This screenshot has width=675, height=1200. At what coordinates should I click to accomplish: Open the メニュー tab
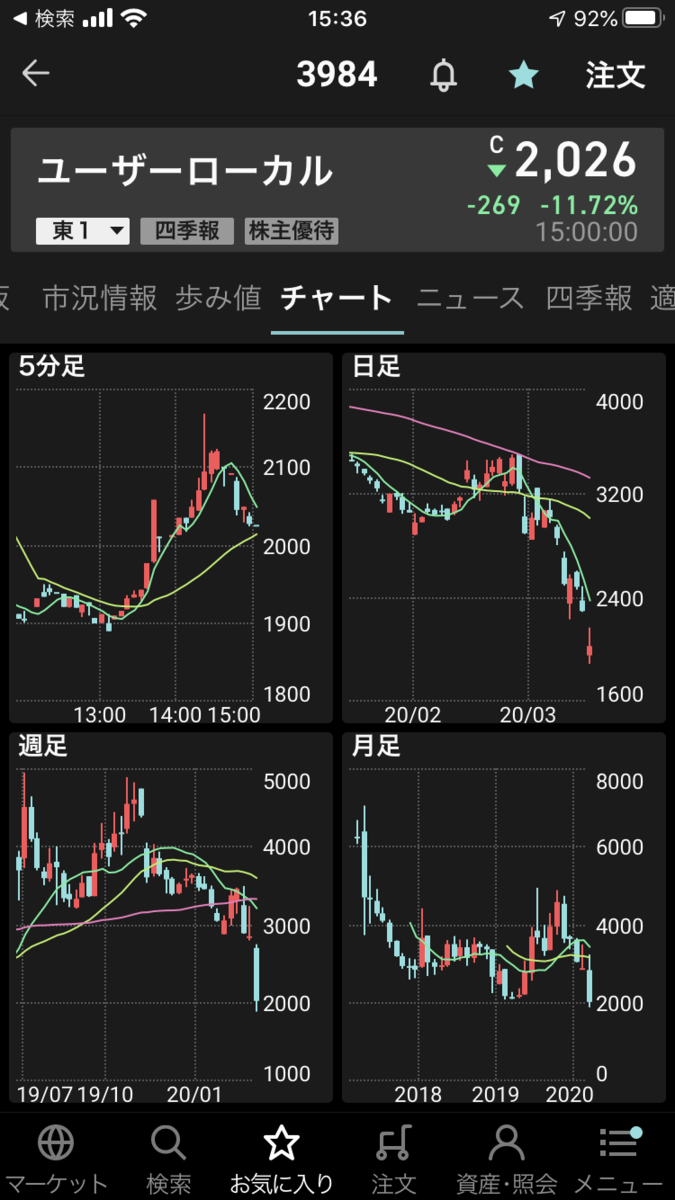pos(620,1158)
